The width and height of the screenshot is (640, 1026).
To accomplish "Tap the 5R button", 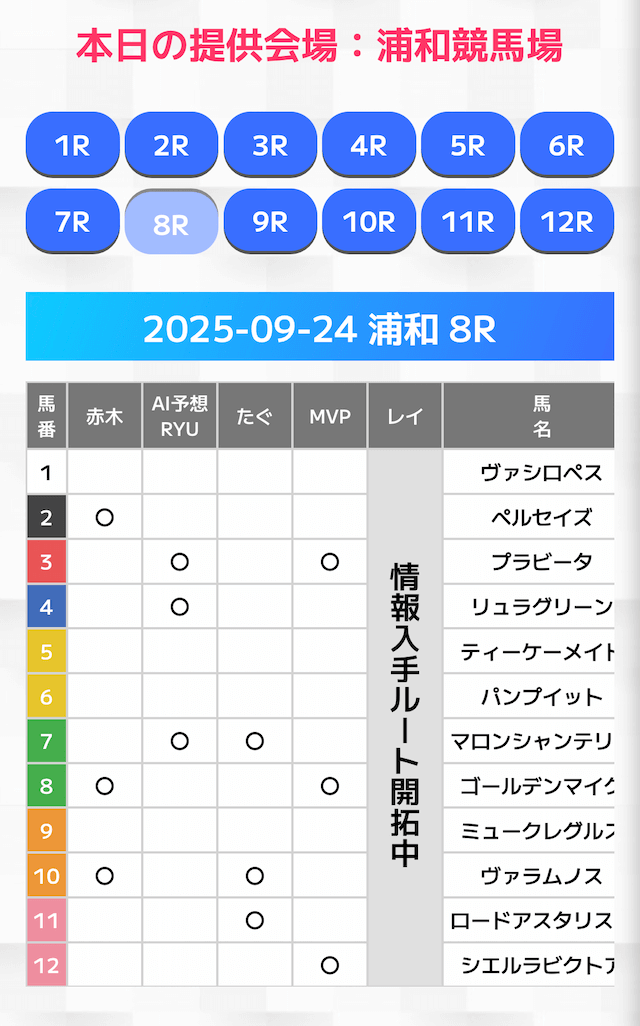I will pyautogui.click(x=468, y=145).
